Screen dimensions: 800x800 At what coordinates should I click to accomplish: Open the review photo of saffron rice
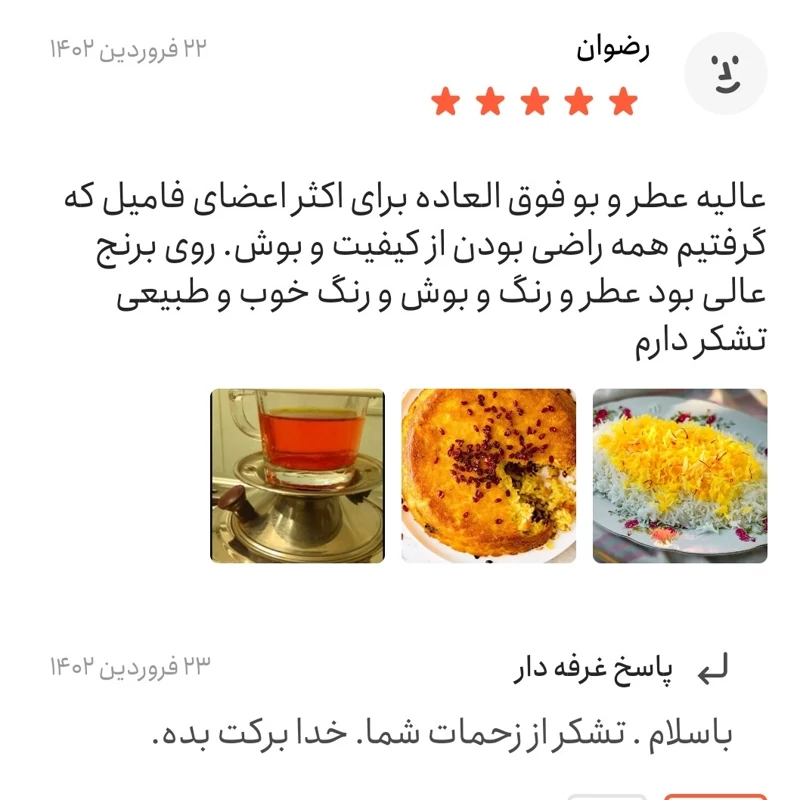(x=680, y=476)
